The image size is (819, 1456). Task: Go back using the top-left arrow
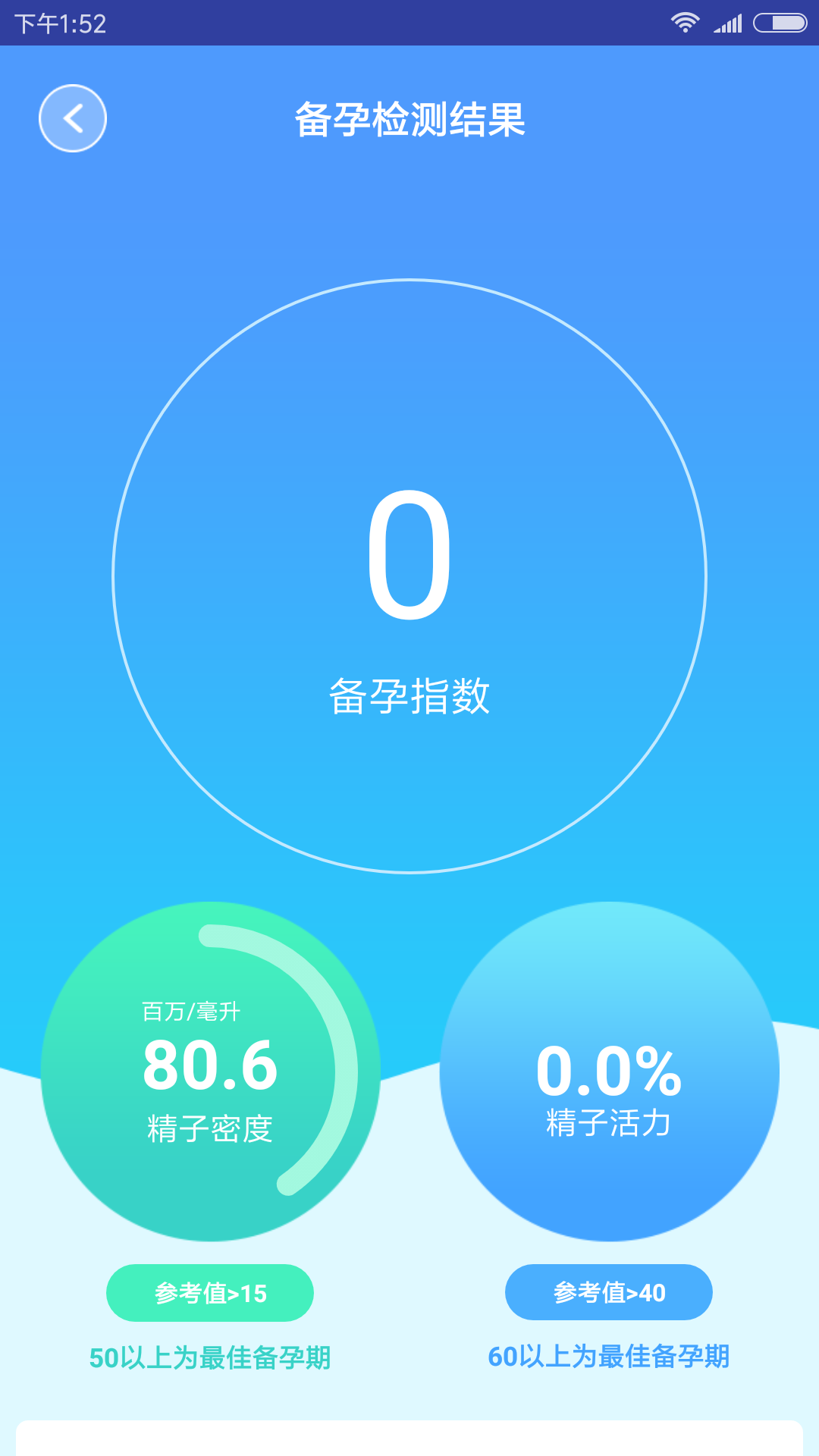(73, 118)
